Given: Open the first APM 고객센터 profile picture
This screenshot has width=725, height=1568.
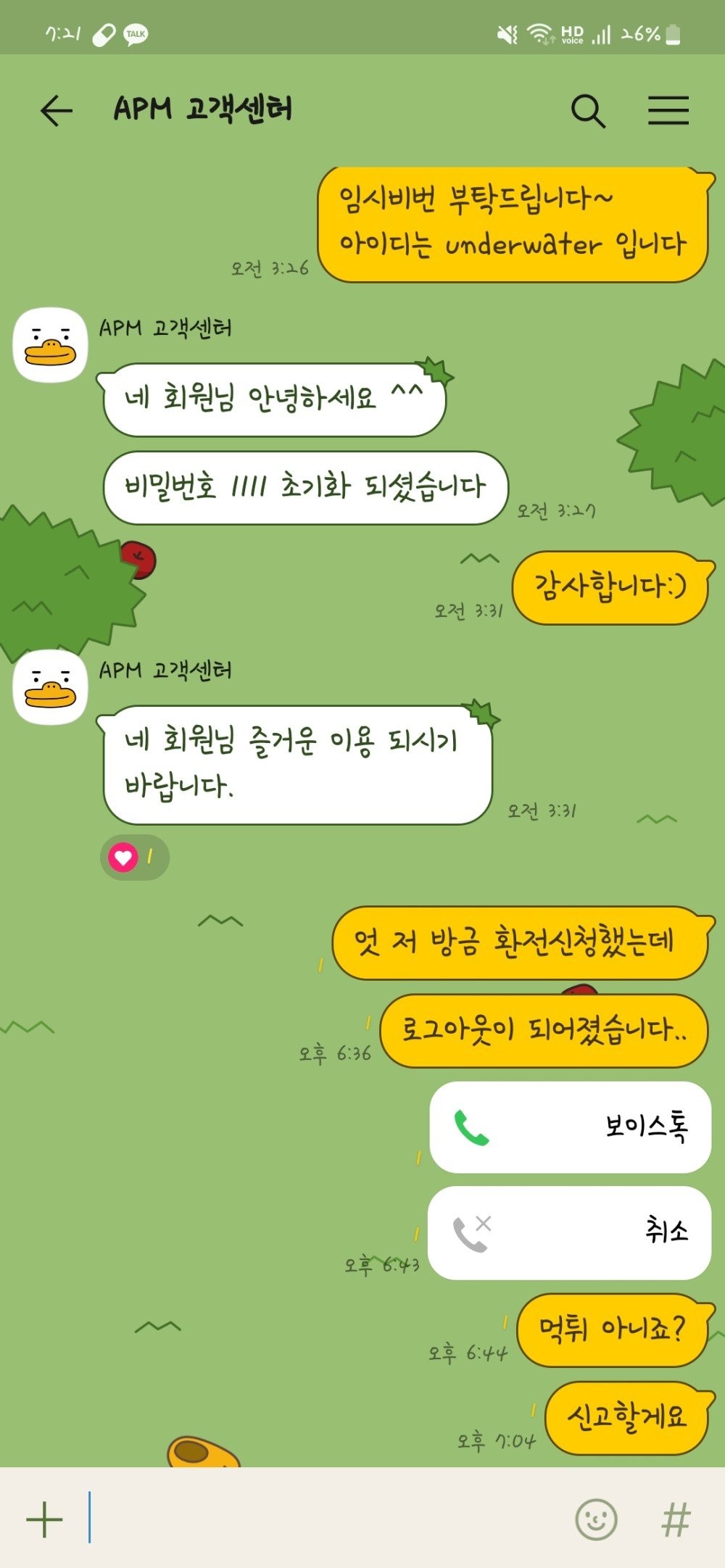Looking at the screenshot, I should (50, 345).
